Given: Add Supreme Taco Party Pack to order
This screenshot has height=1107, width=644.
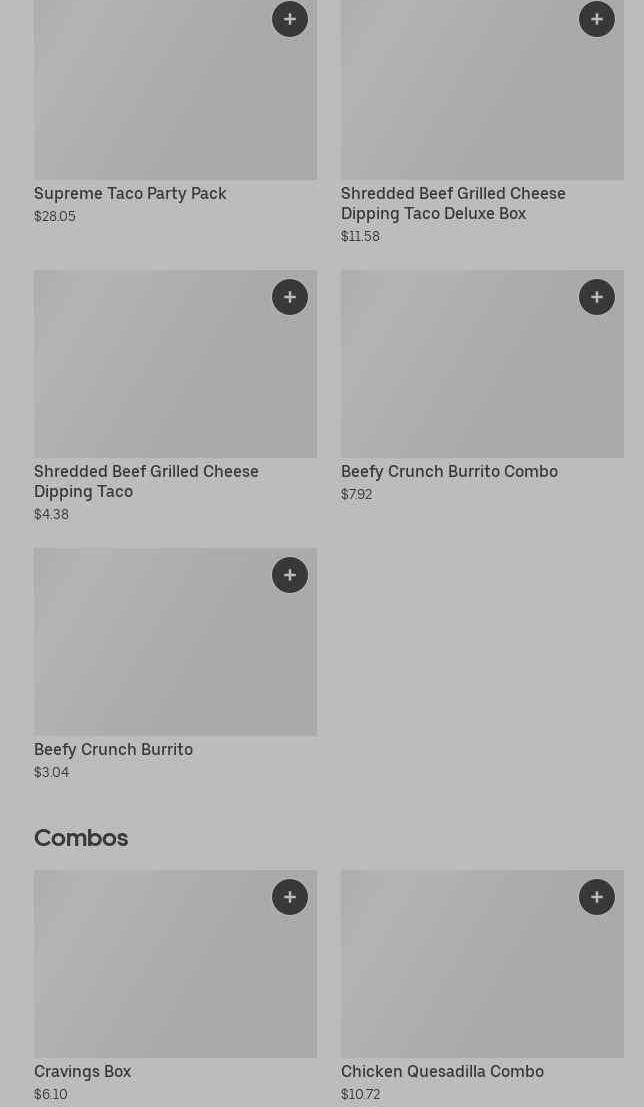Looking at the screenshot, I should click(290, 19).
